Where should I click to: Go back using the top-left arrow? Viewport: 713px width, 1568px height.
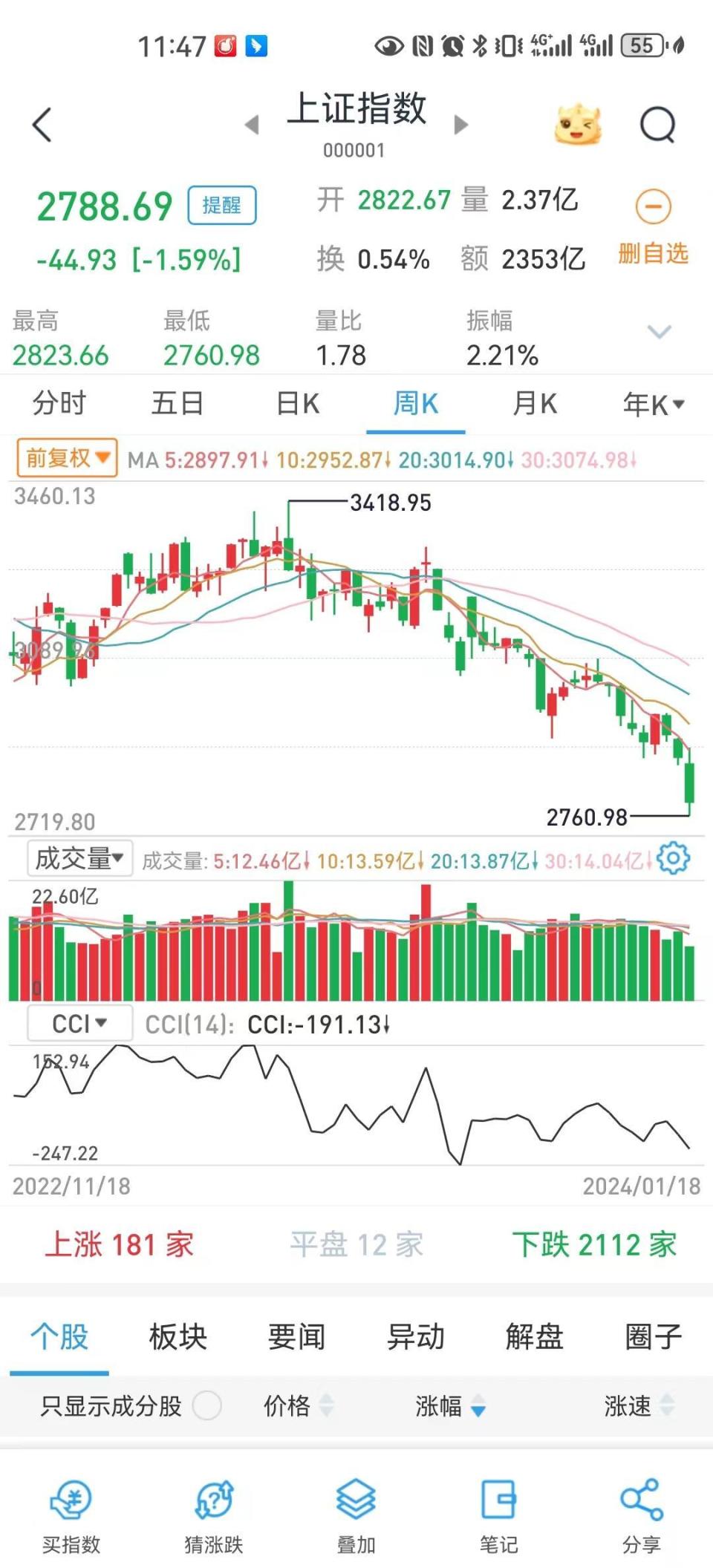coord(43,124)
